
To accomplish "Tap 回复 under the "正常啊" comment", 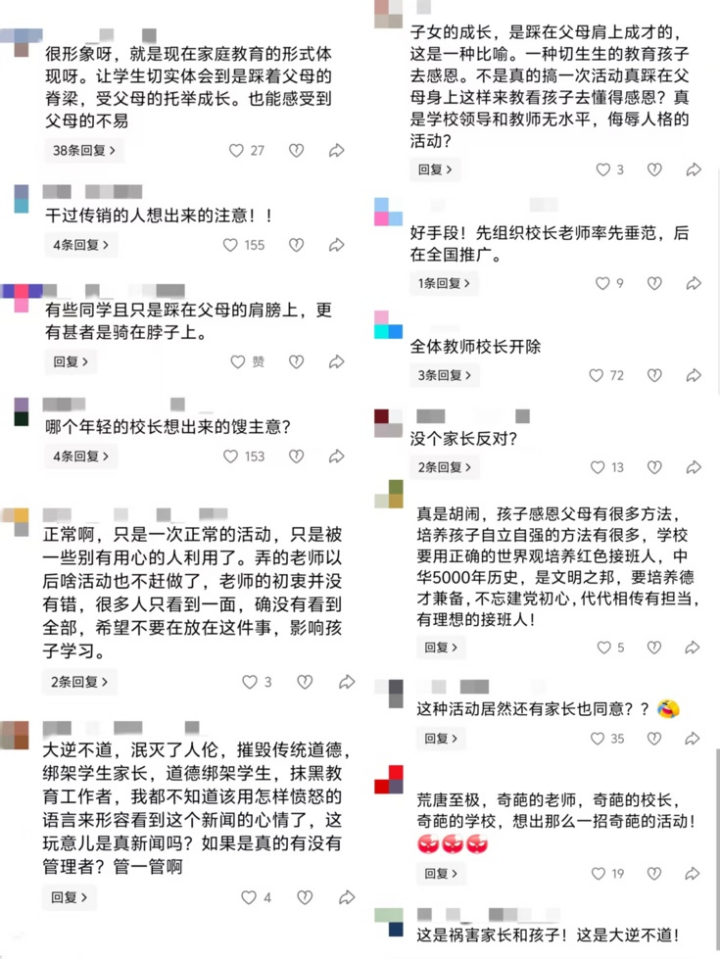I will click(x=79, y=682).
